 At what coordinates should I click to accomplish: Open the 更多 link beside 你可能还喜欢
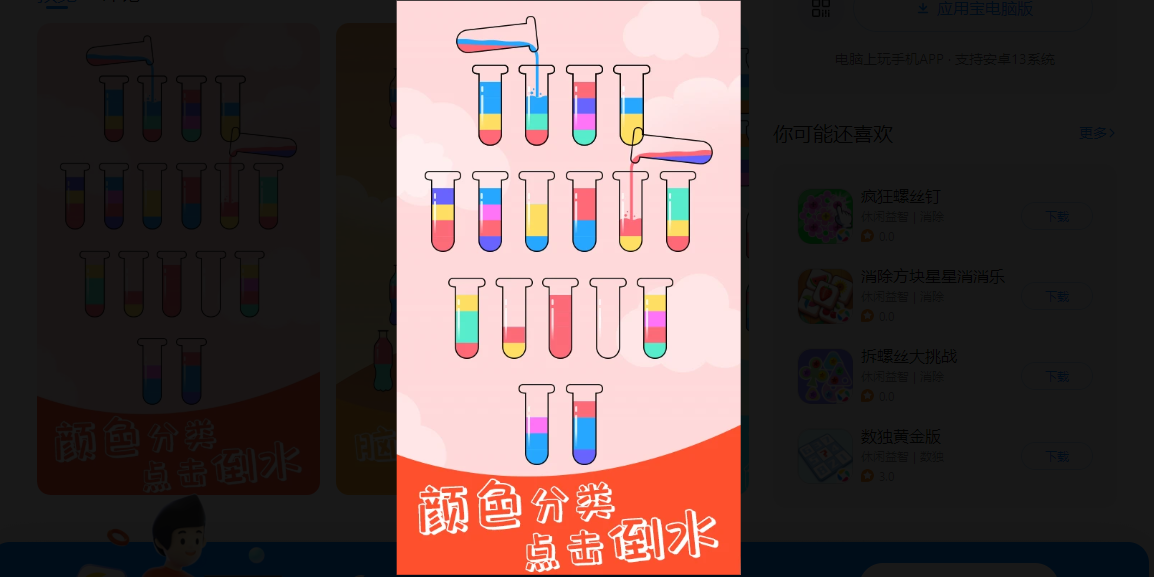pyautogui.click(x=1096, y=133)
